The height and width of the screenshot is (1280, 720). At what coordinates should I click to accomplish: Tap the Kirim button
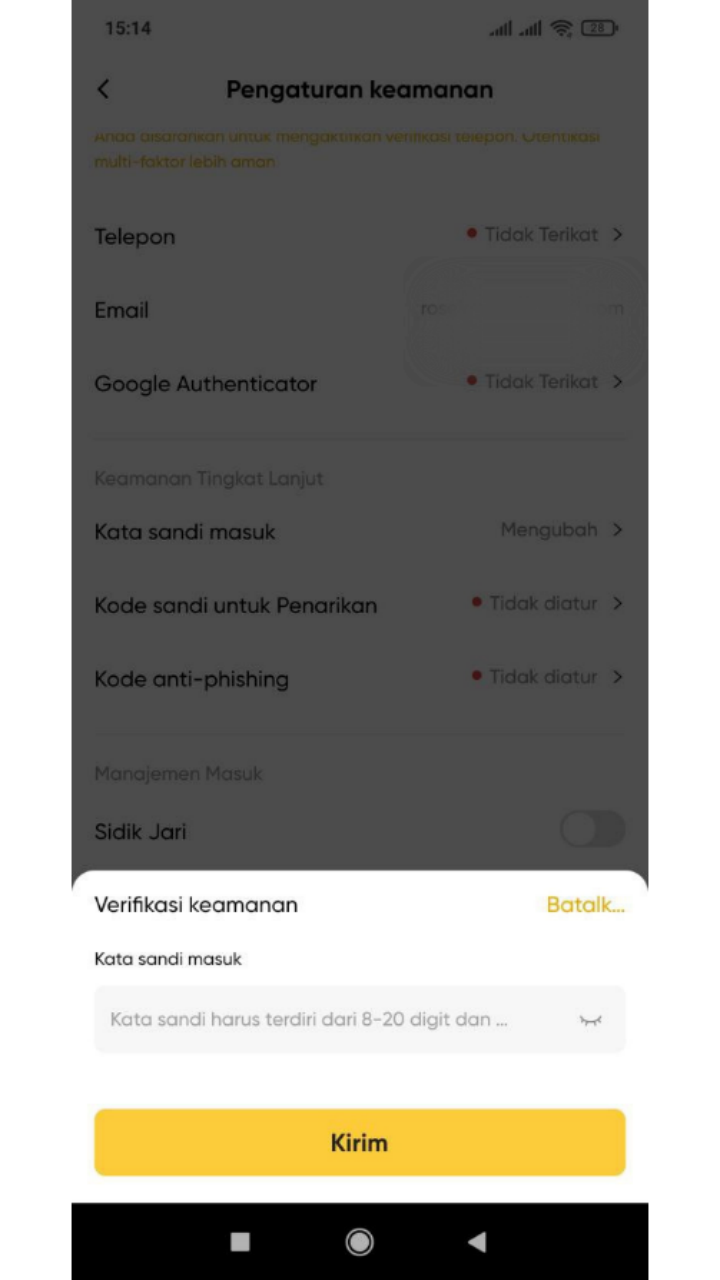[x=360, y=1142]
